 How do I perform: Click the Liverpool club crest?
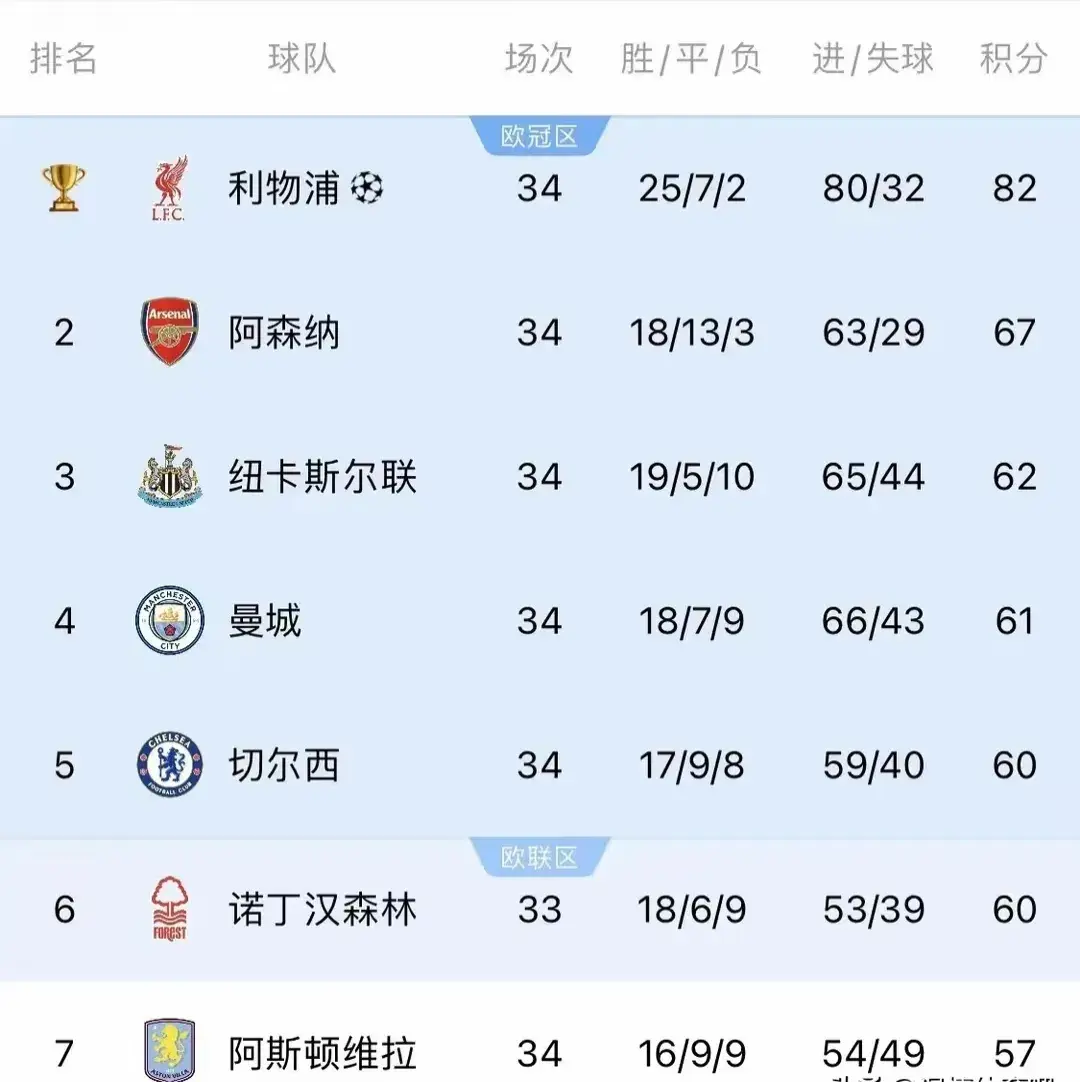[170, 188]
